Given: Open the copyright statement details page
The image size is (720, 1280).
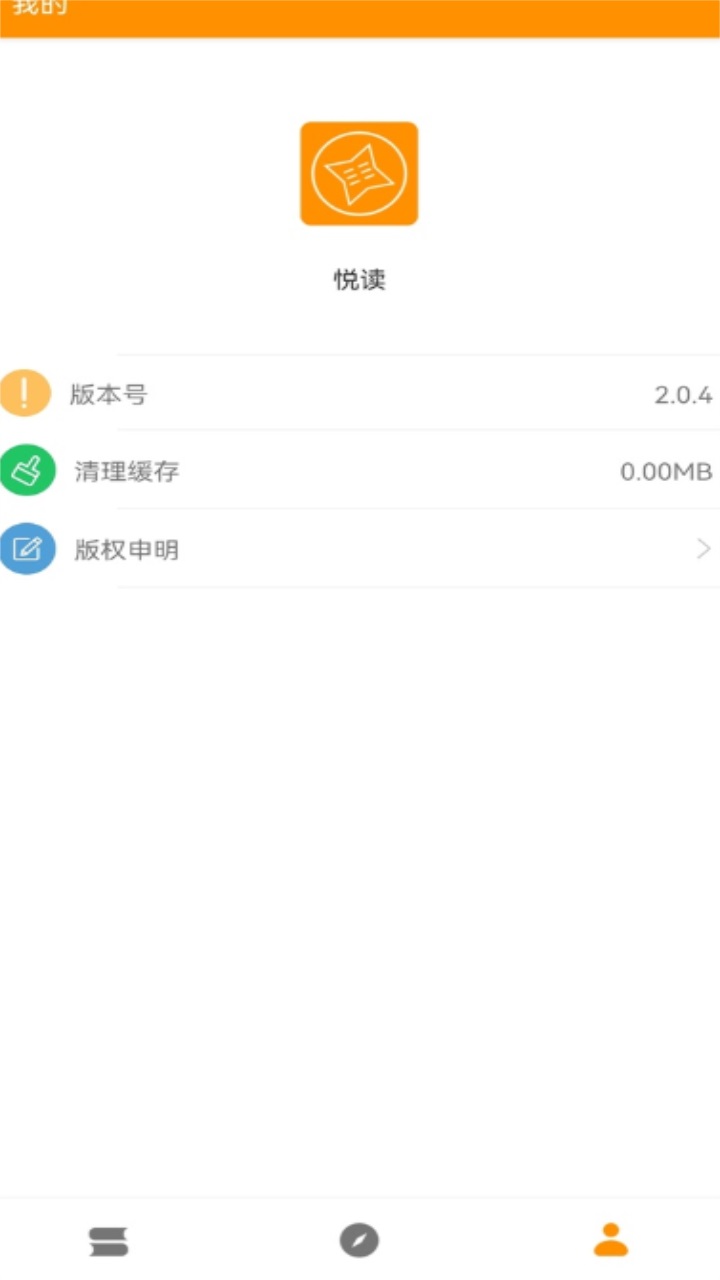Looking at the screenshot, I should [x=360, y=548].
